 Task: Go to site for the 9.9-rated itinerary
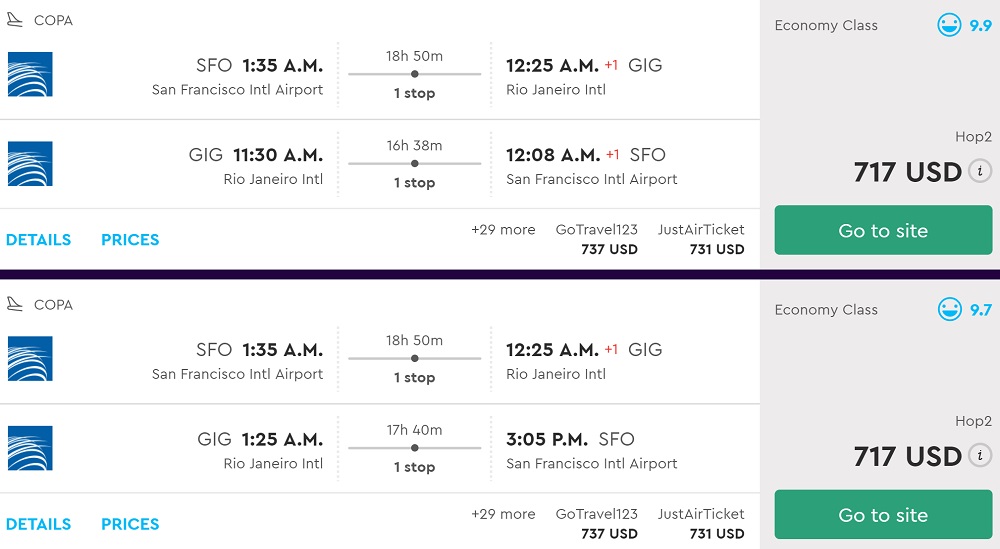coord(883,231)
